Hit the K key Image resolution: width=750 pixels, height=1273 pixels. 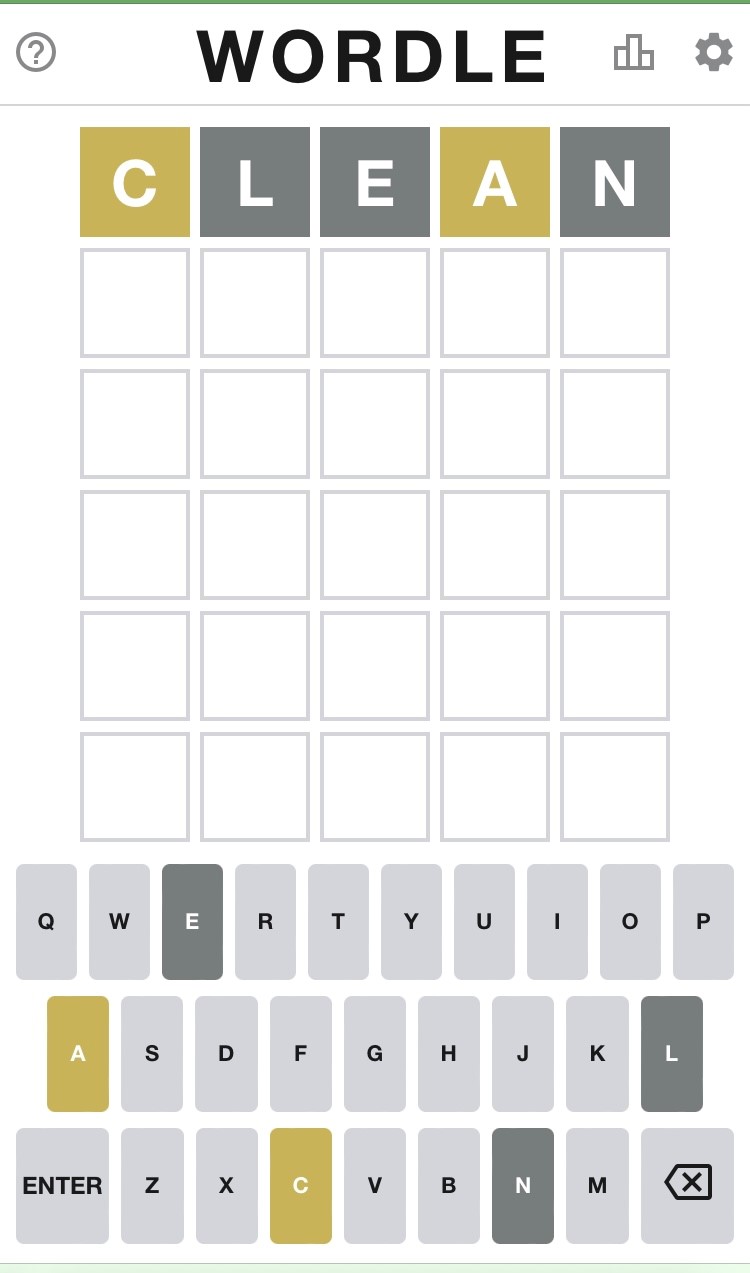(597, 1054)
